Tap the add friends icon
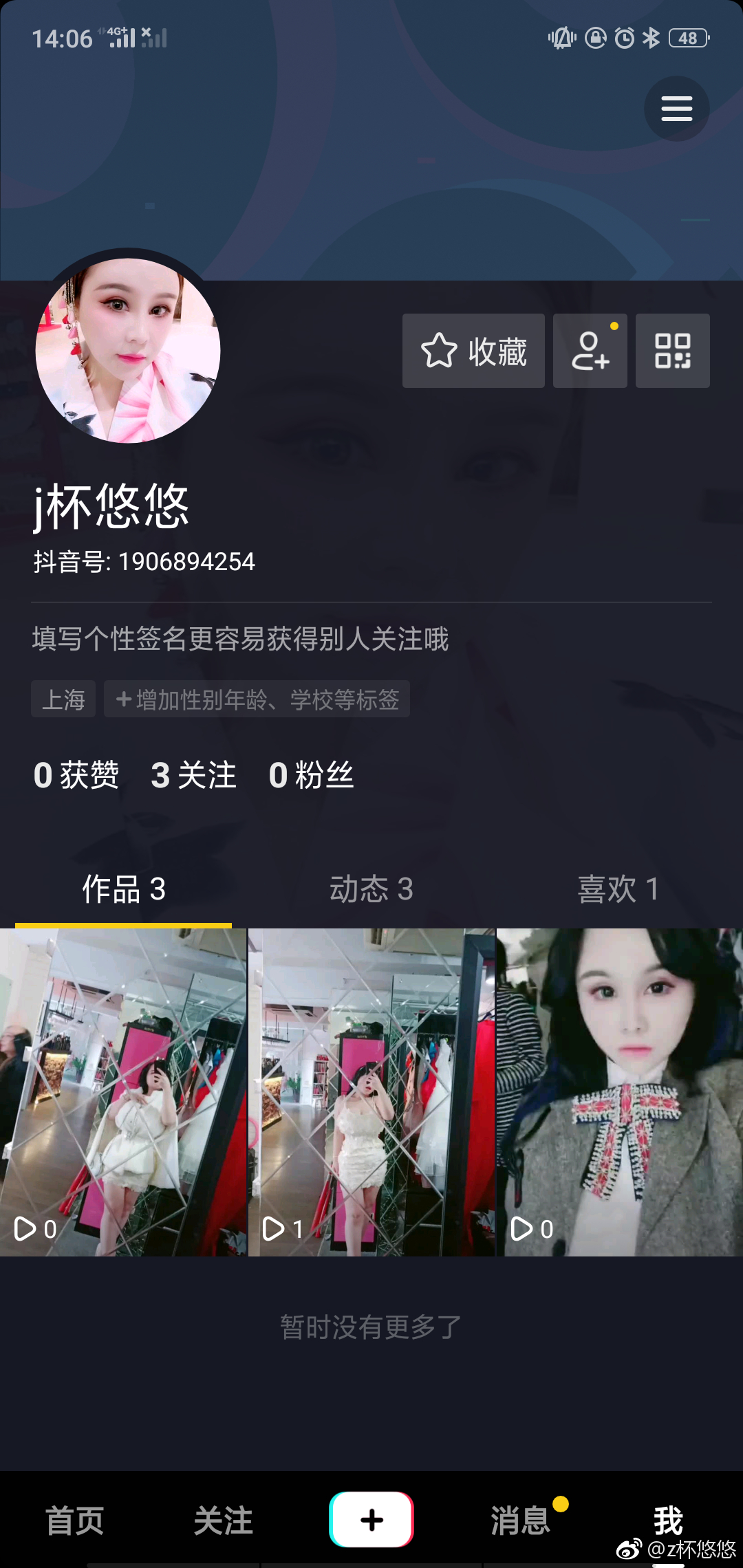Viewport: 743px width, 1568px height. pyautogui.click(x=590, y=351)
